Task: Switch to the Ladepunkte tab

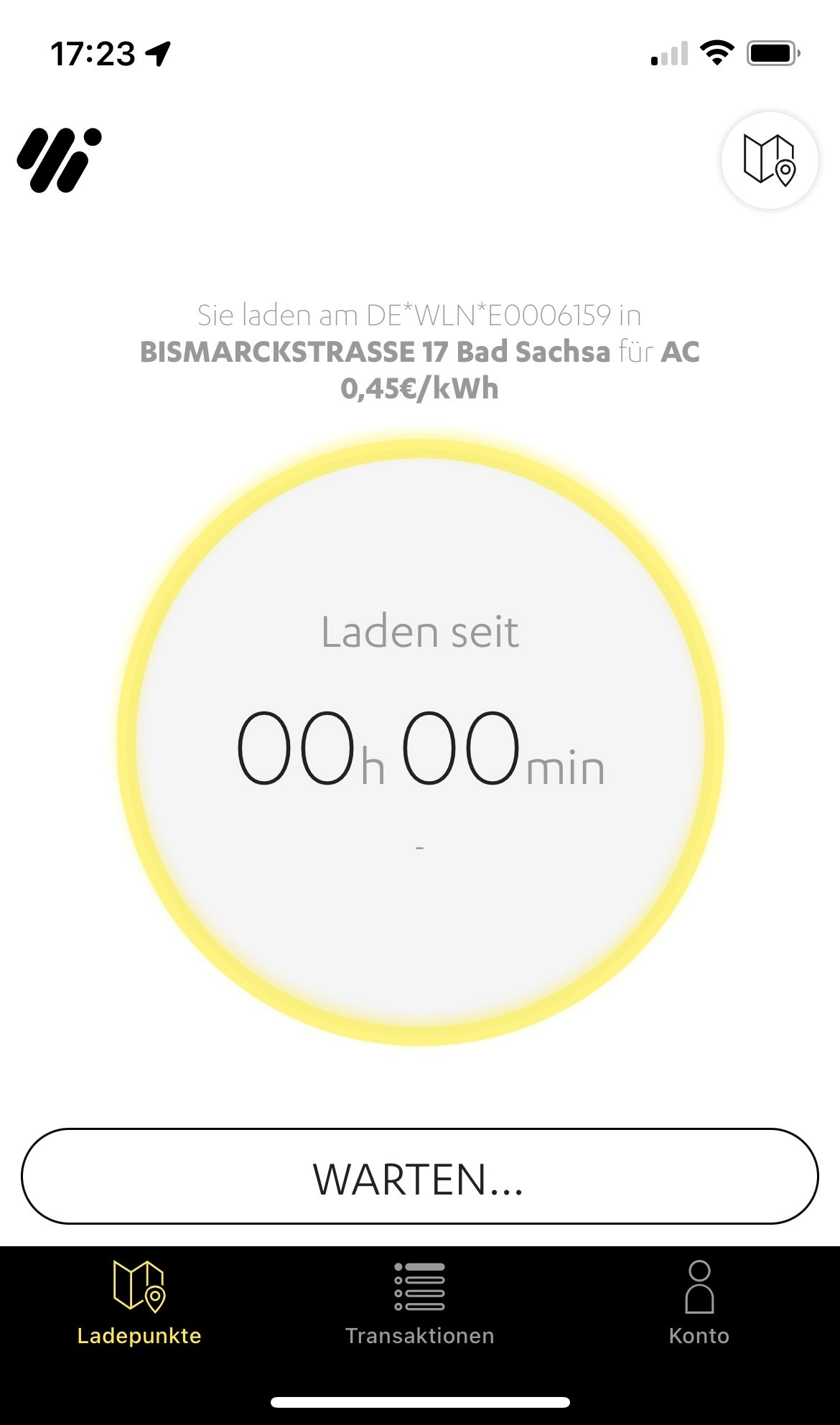Action: [x=139, y=1303]
